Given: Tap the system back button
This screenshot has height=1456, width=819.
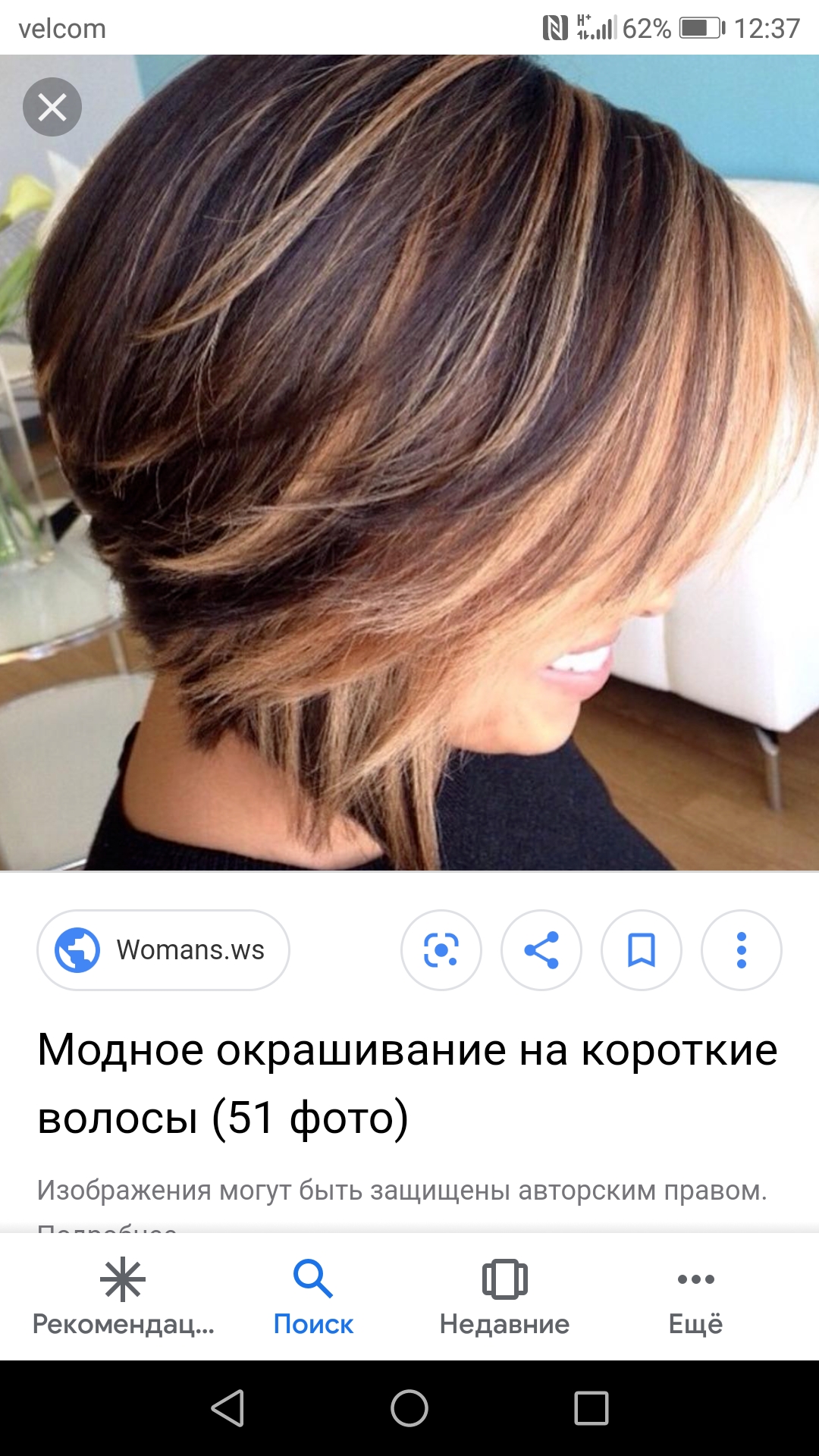Looking at the screenshot, I should (x=227, y=1408).
